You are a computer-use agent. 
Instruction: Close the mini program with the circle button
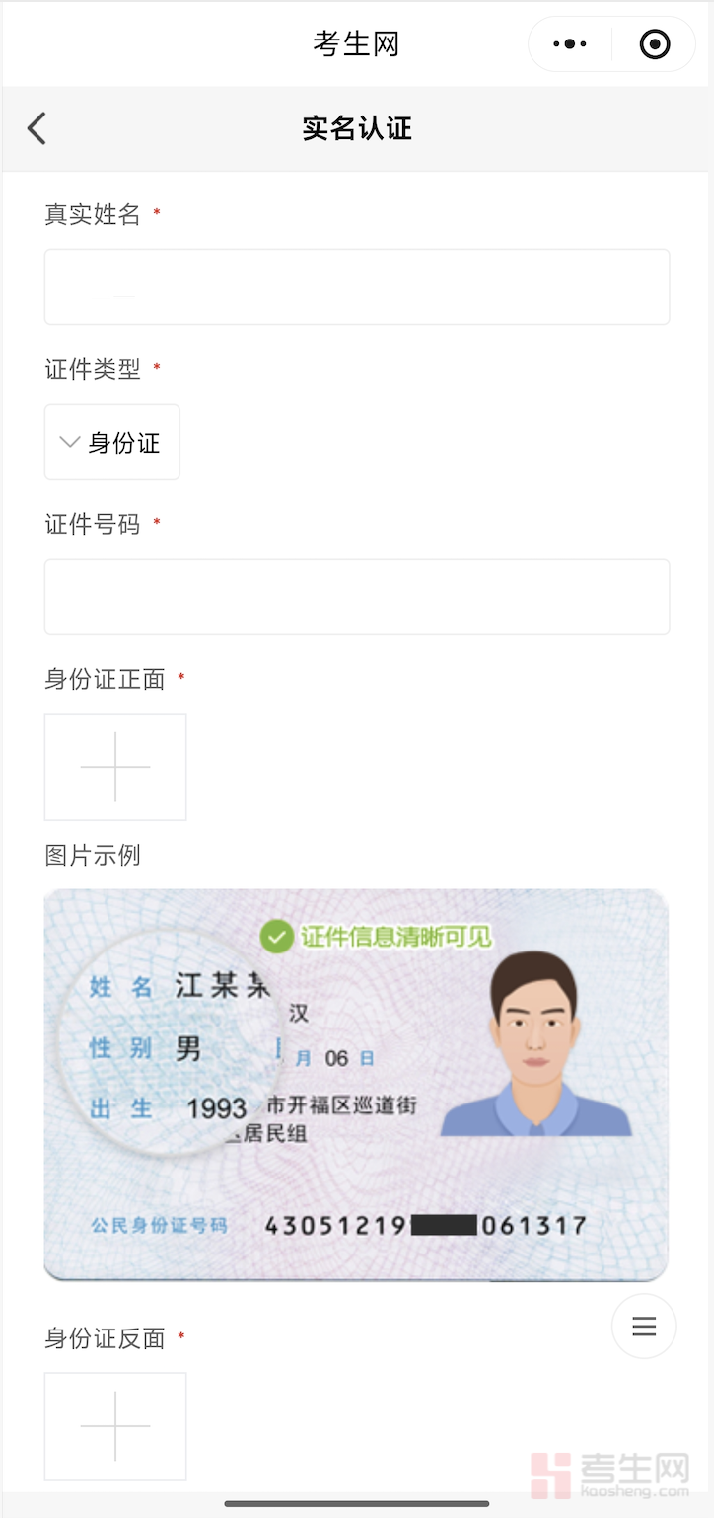coord(655,44)
